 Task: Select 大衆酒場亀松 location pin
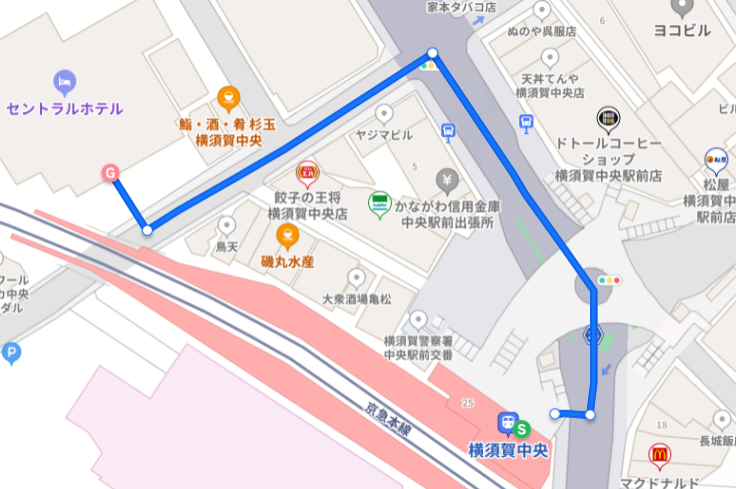pyautogui.click(x=355, y=277)
